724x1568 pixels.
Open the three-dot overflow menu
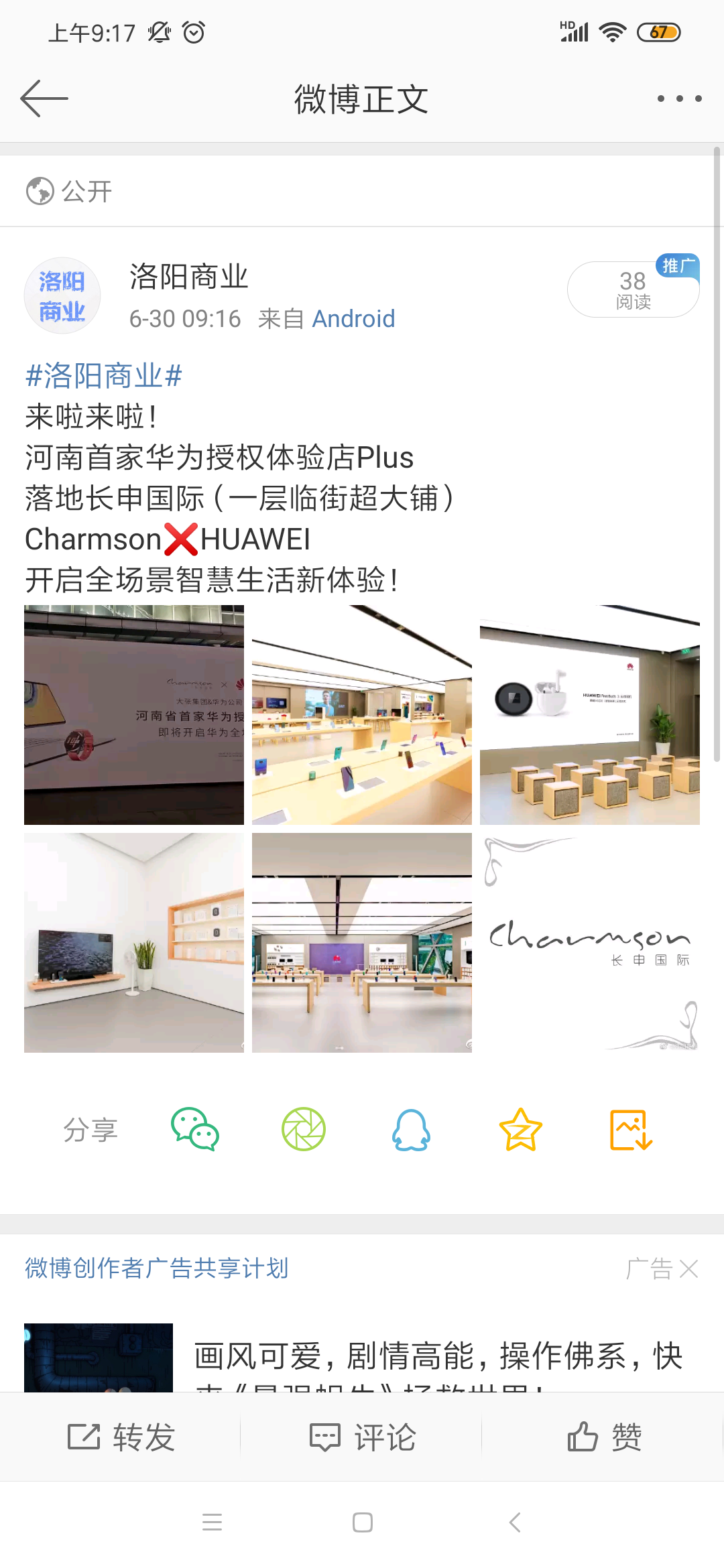tap(679, 99)
